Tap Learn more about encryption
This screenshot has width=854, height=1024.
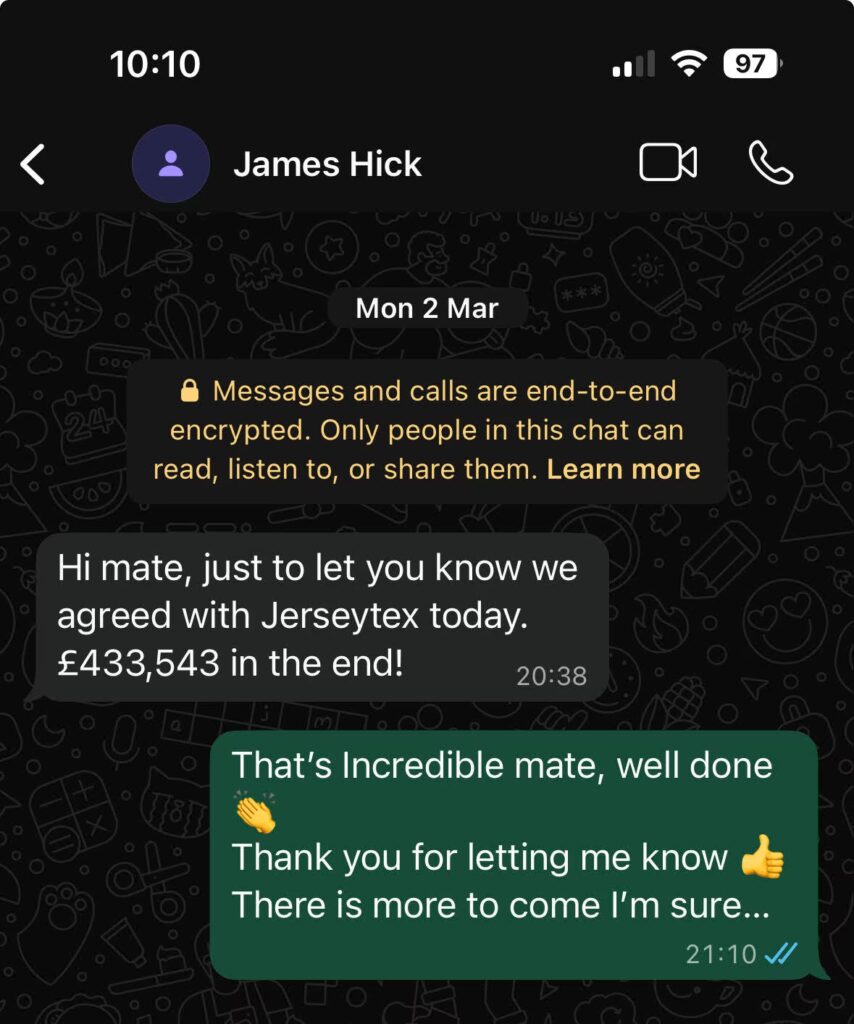coord(623,469)
